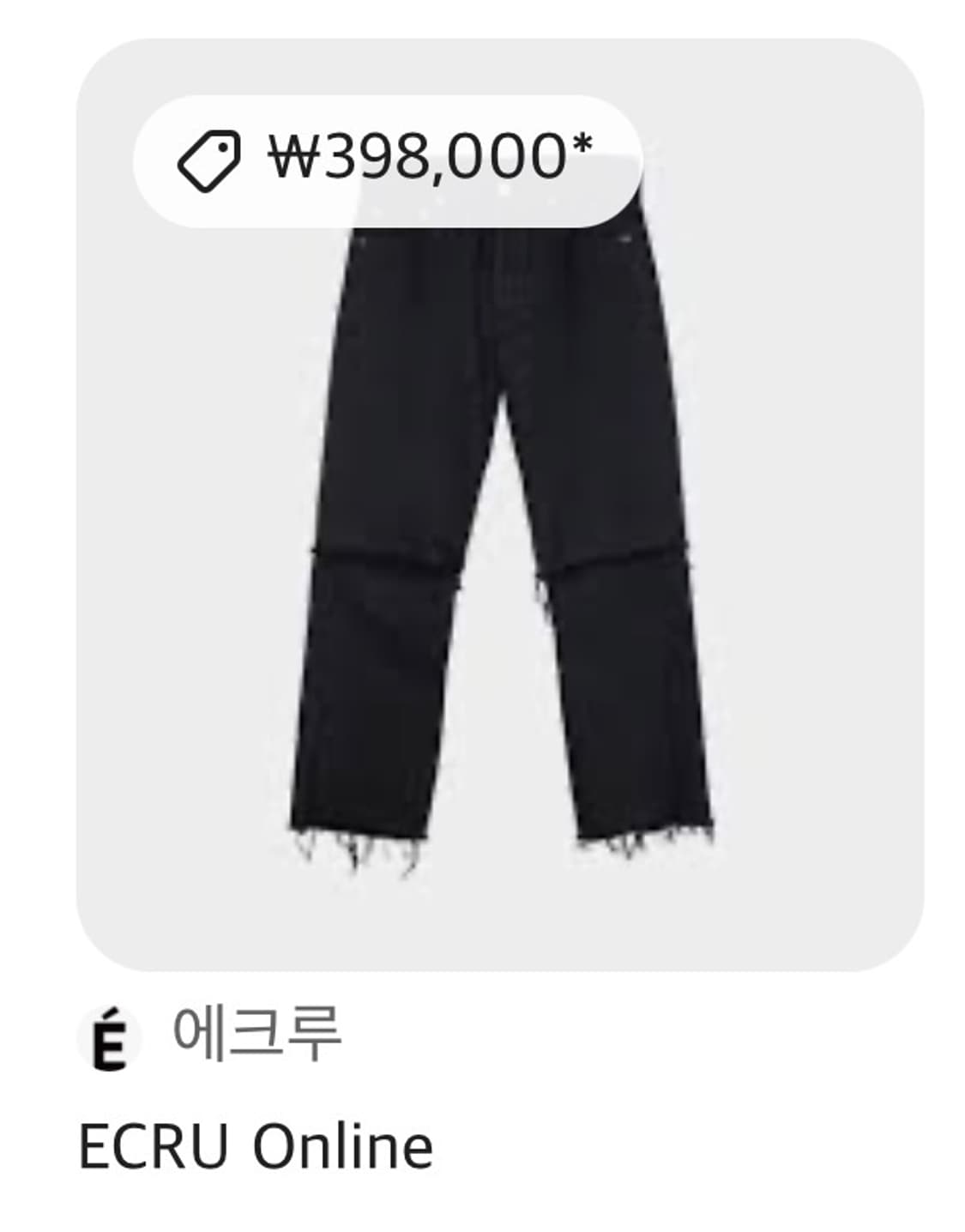
Task: Select the price tag overlay on the image
Action: 386,156
